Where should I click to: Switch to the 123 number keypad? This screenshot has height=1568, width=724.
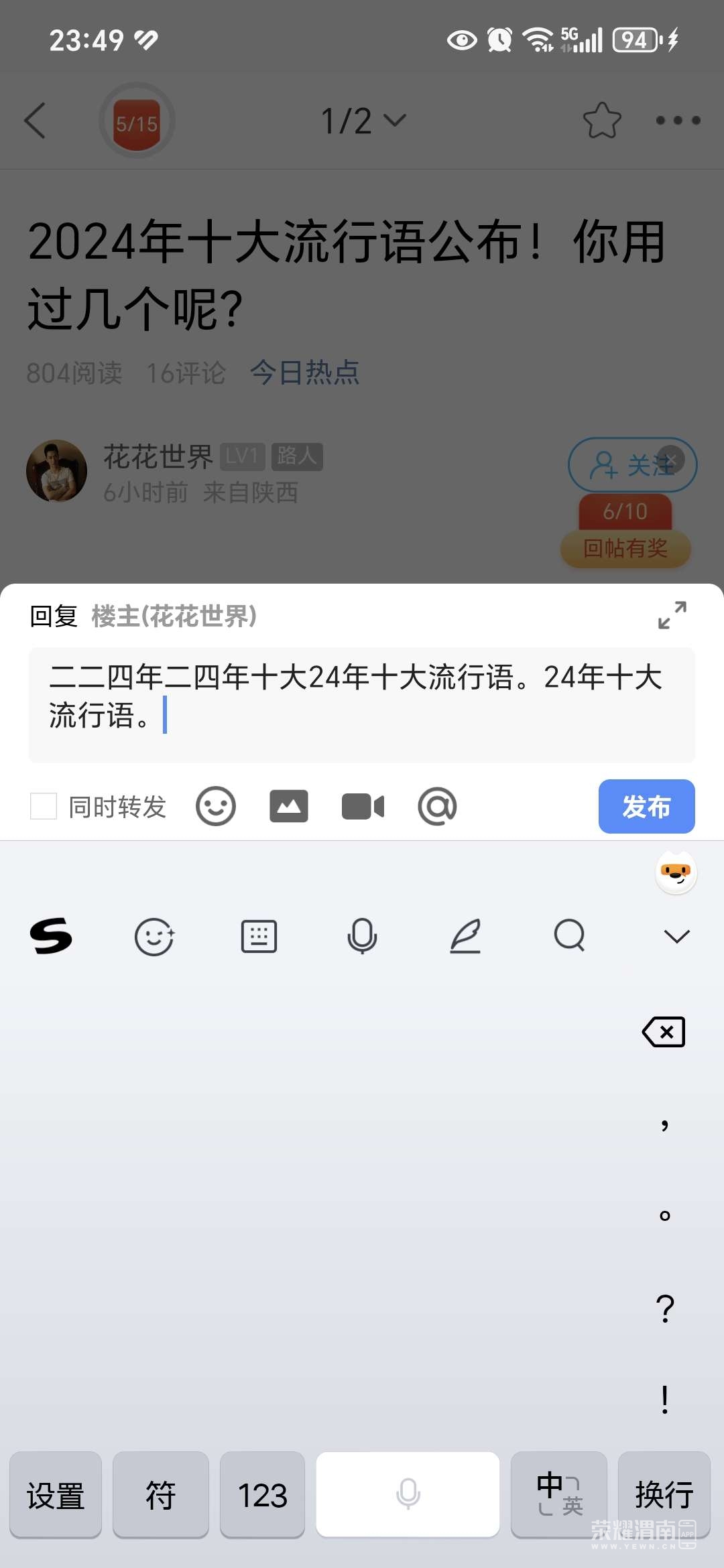[262, 1494]
